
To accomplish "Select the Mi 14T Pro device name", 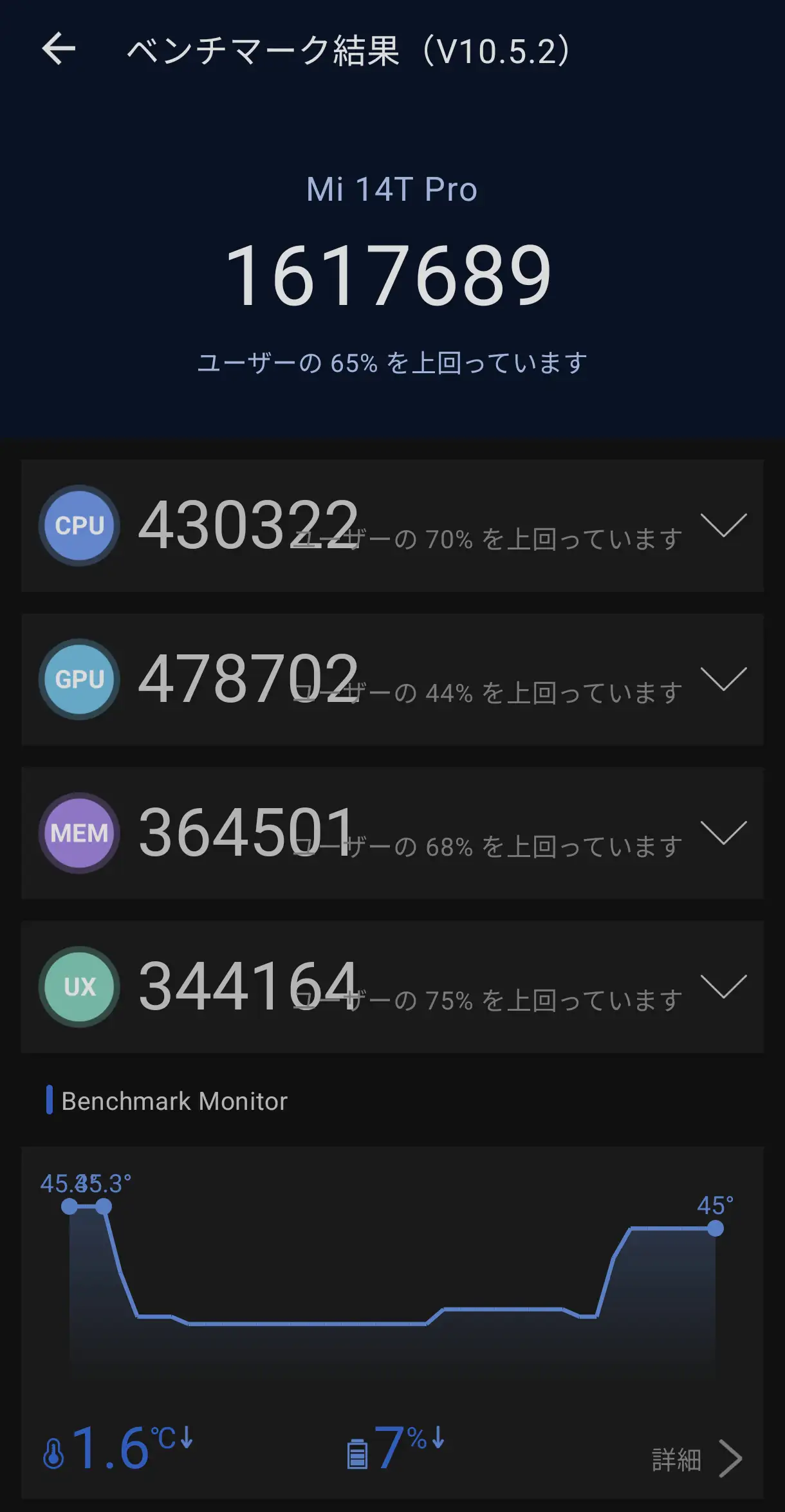I will tap(391, 189).
